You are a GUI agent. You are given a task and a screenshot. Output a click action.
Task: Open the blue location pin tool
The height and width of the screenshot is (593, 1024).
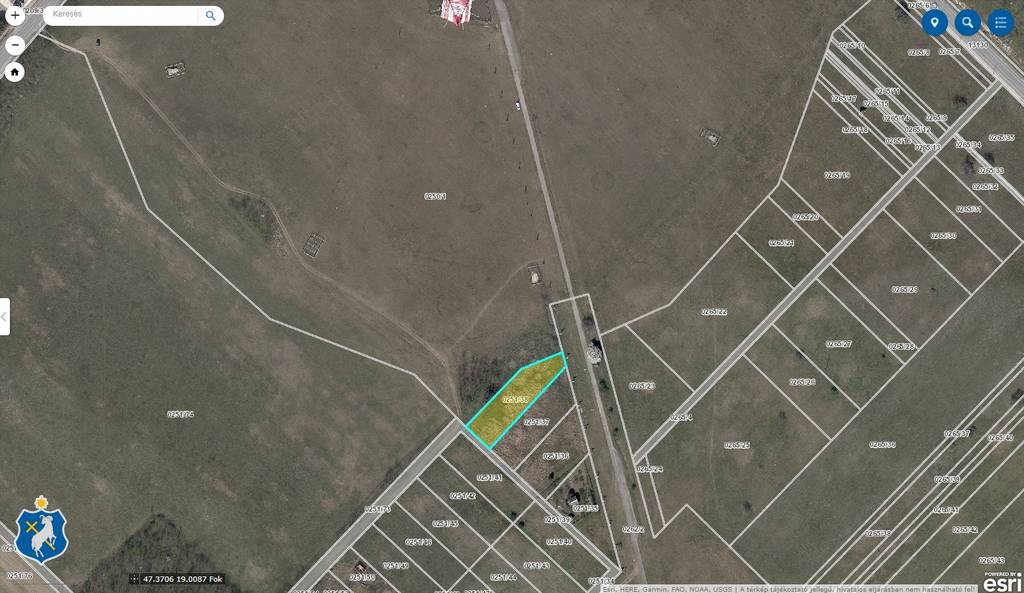pyautogui.click(x=934, y=23)
